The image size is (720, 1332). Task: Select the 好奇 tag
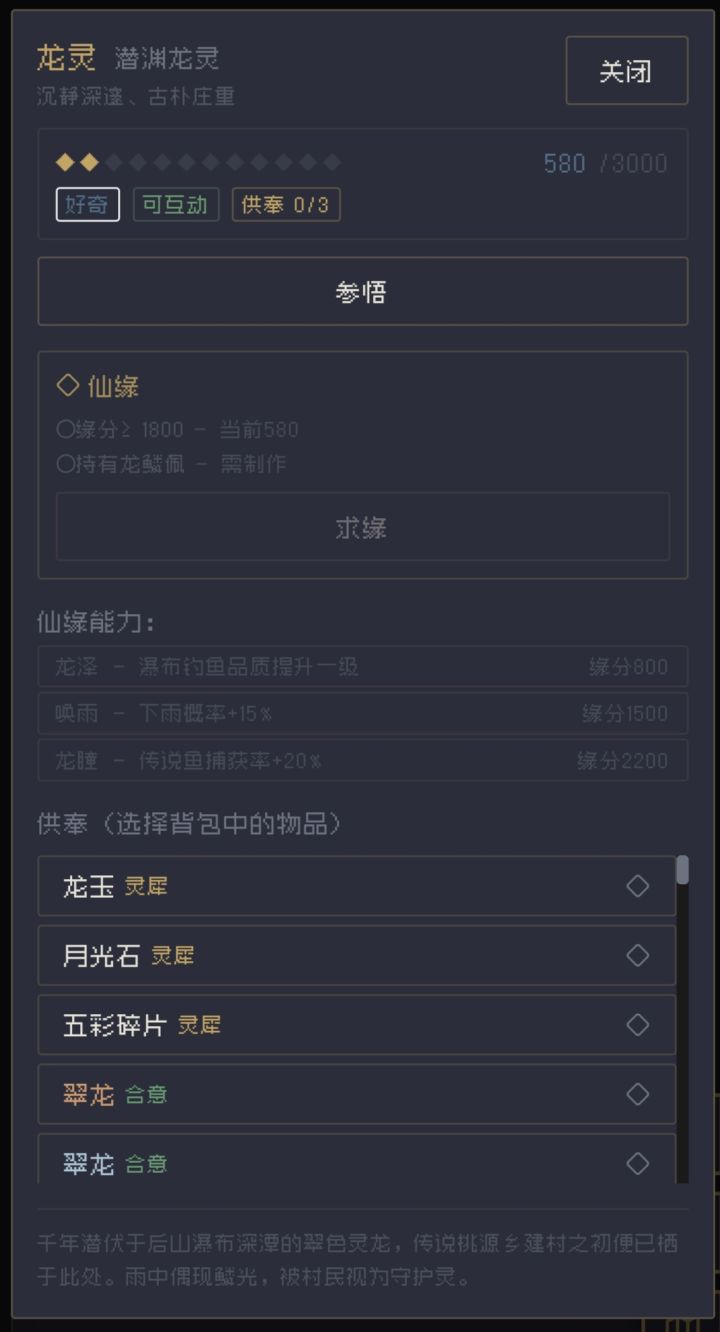coord(87,203)
